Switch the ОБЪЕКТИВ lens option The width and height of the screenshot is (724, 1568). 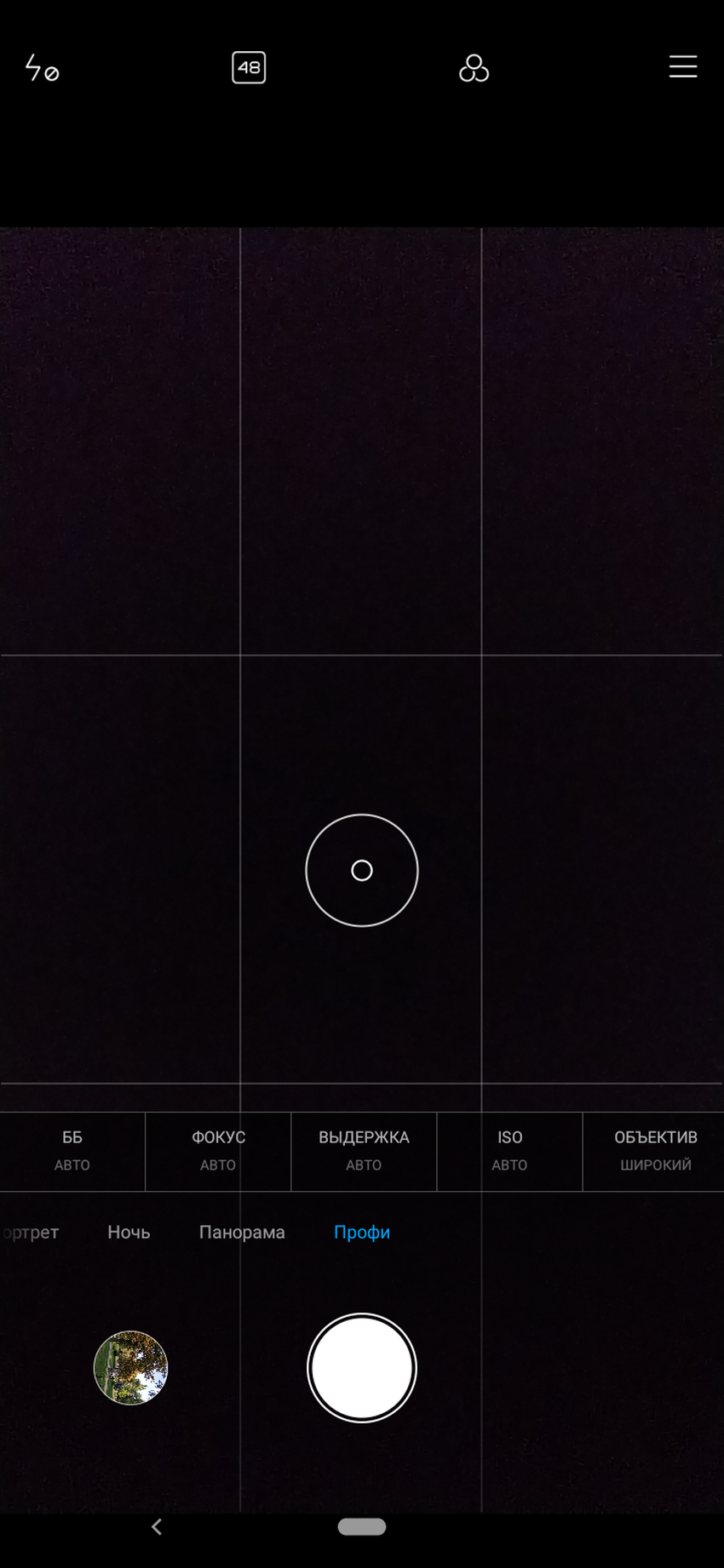click(655, 1150)
